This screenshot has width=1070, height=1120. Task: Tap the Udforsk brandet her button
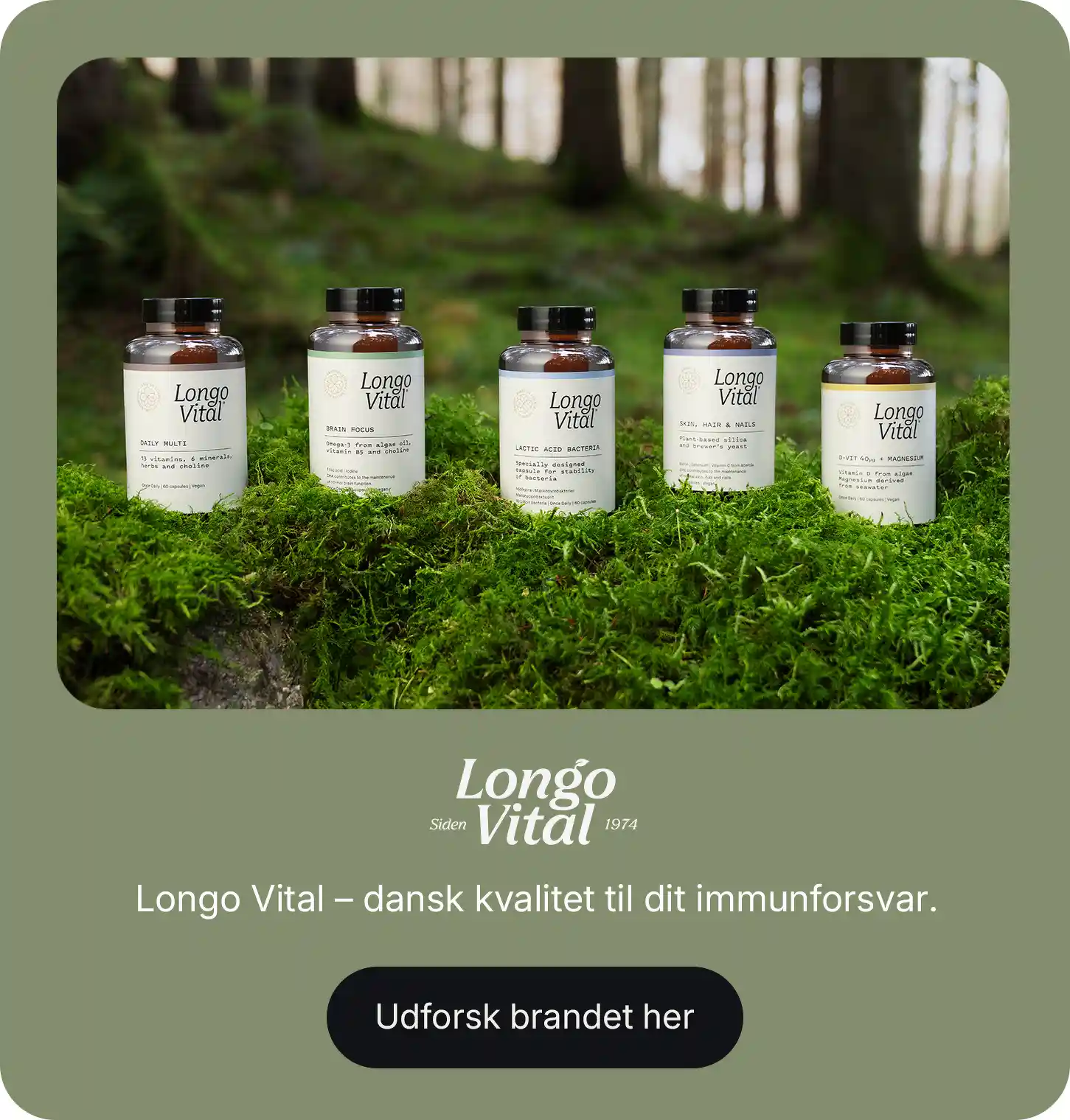point(535,1017)
